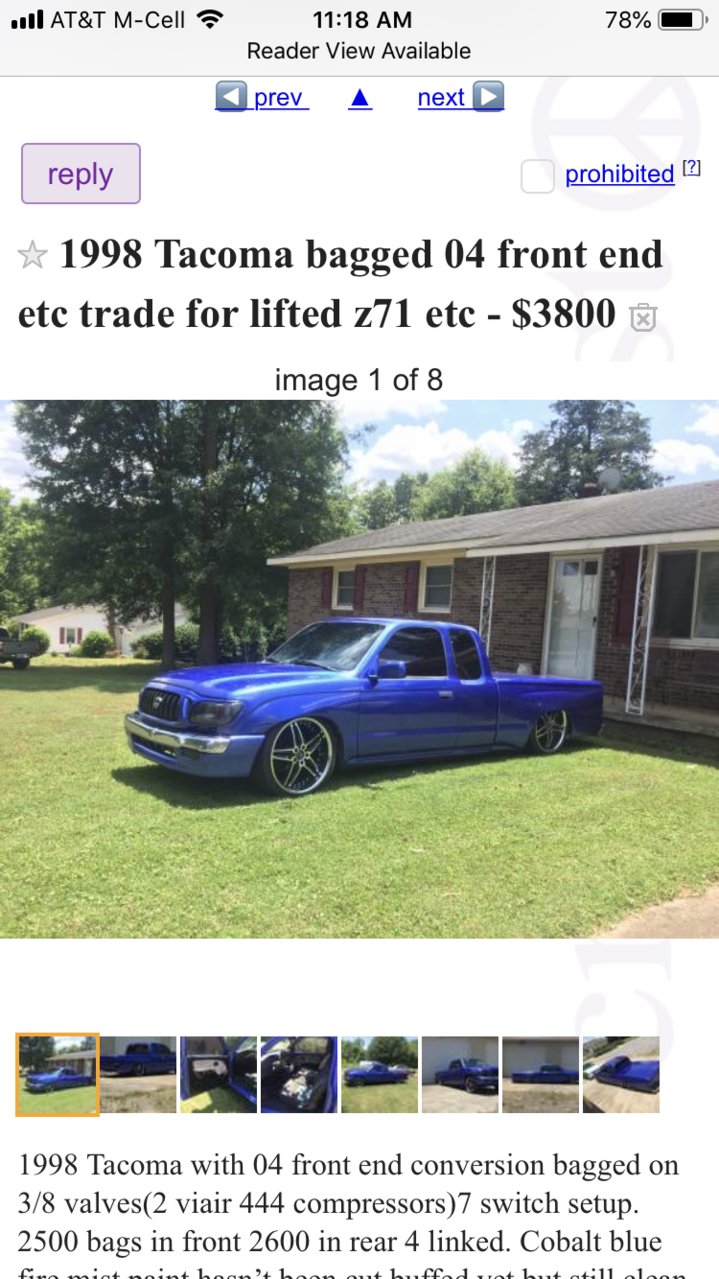Image resolution: width=719 pixels, height=1279 pixels.
Task: Go to the prev listing
Action: pos(262,98)
